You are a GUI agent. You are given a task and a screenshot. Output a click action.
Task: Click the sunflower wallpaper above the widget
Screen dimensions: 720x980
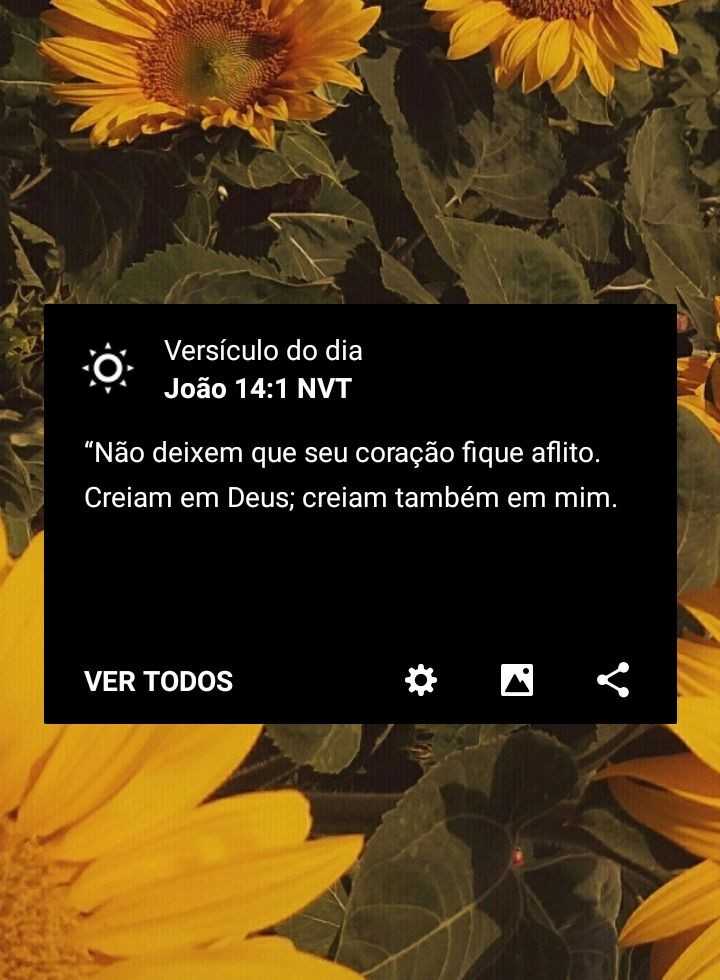coord(360,150)
